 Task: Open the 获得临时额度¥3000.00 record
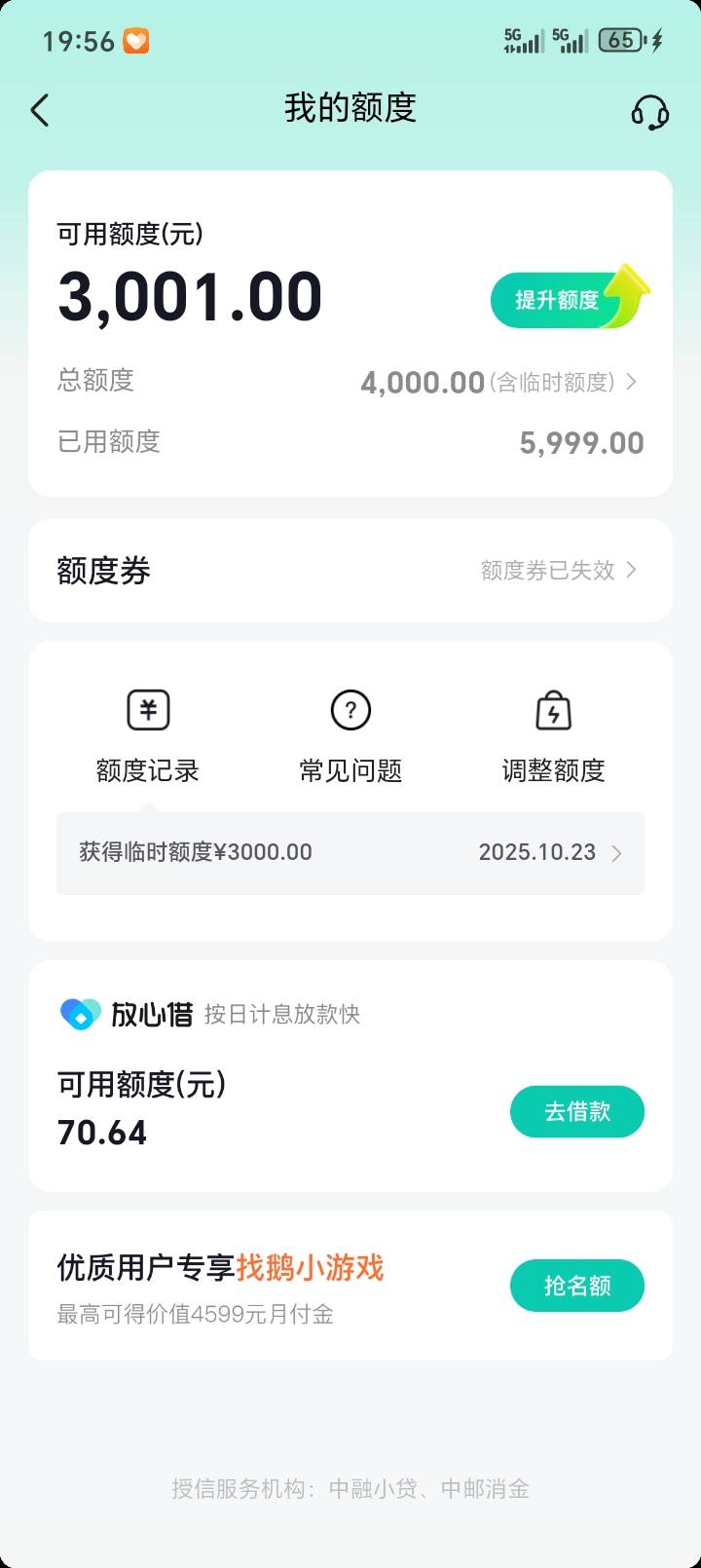tap(350, 853)
